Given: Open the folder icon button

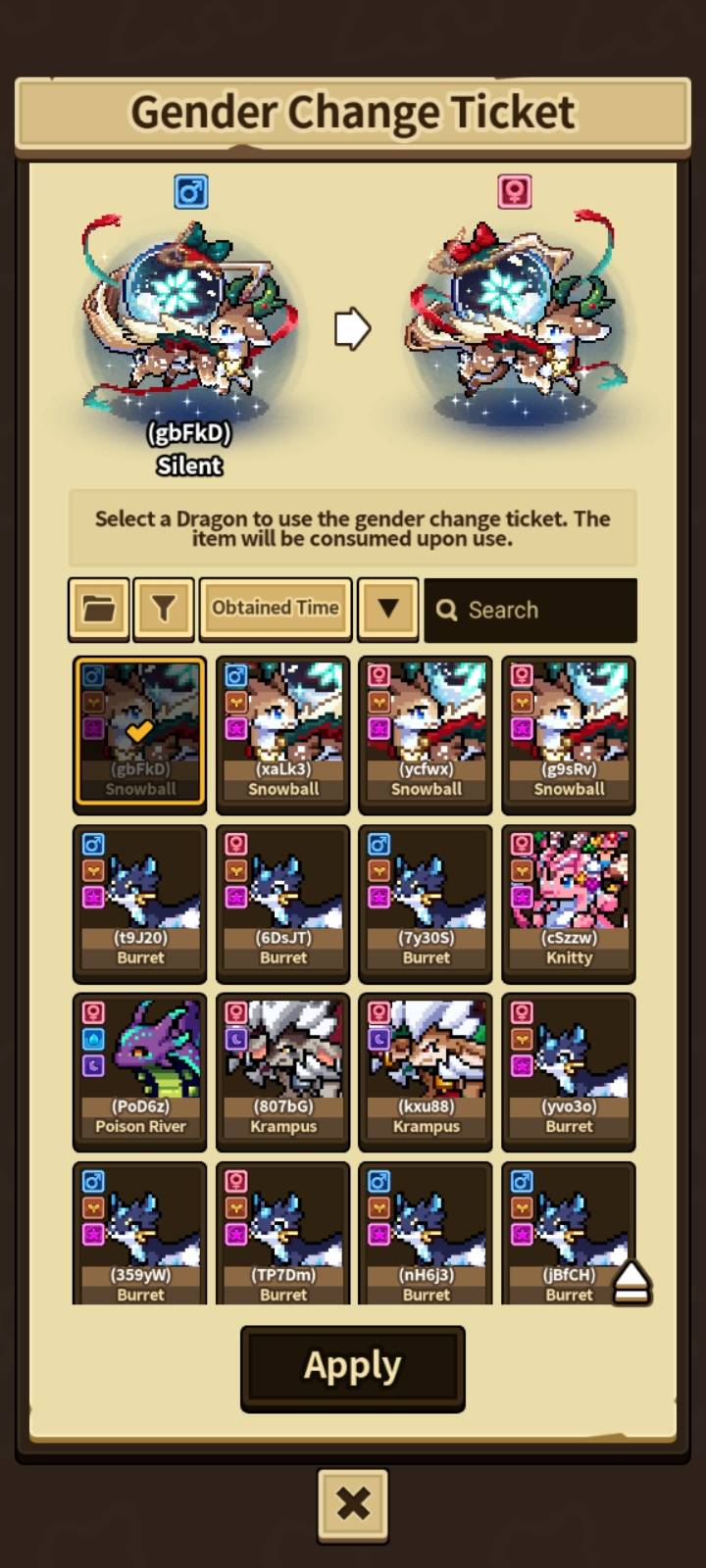Looking at the screenshot, I should tap(99, 609).
